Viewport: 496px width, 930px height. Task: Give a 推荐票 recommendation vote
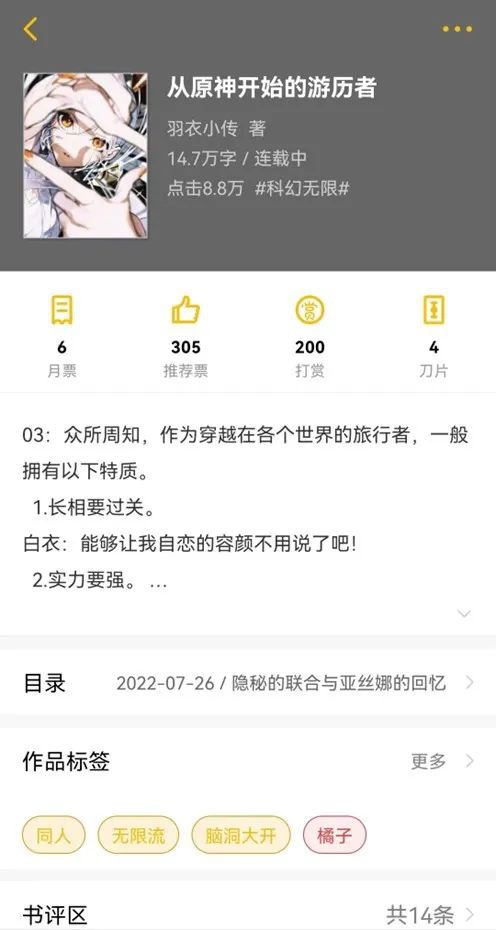[186, 337]
